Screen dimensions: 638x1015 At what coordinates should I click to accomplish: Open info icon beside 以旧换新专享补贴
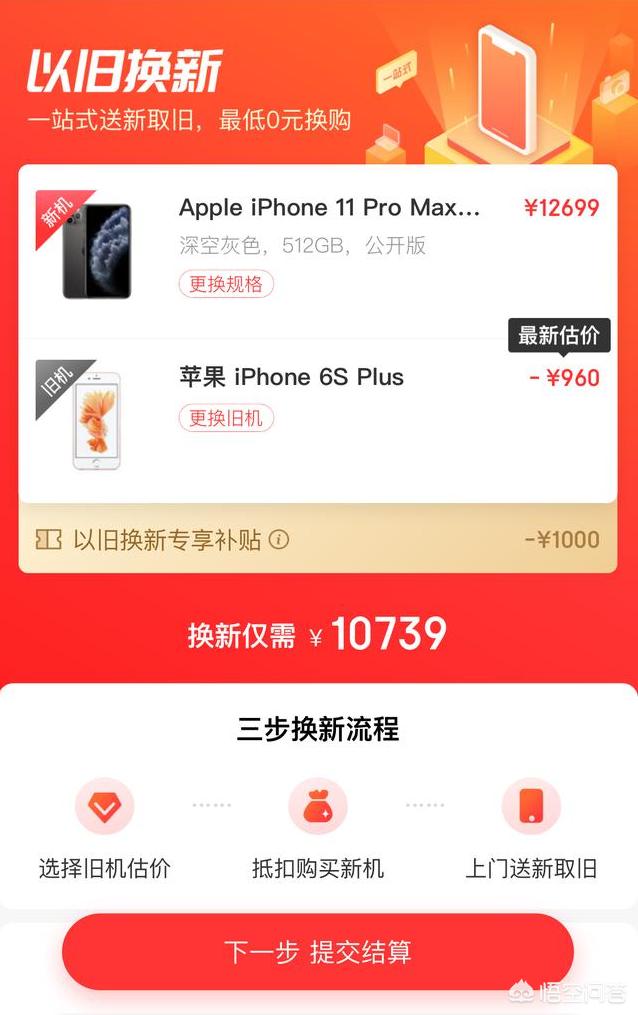pyautogui.click(x=279, y=540)
